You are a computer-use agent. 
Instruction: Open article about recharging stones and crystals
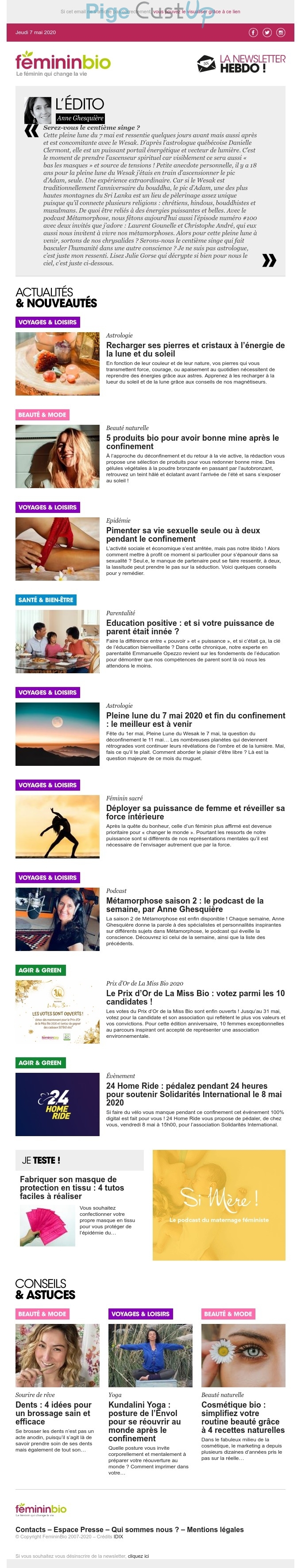click(195, 349)
